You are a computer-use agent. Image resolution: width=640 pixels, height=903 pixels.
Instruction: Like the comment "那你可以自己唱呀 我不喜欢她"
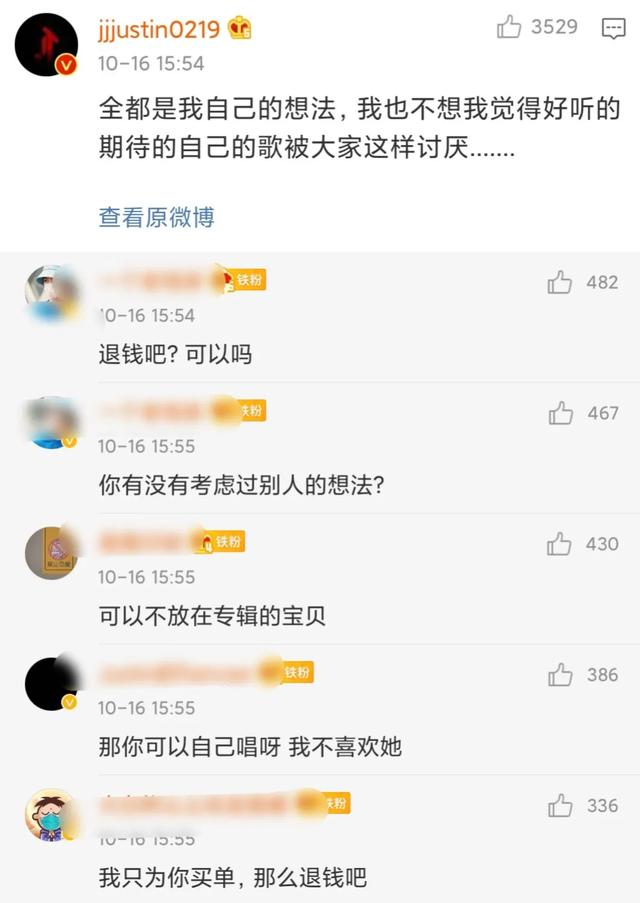(x=560, y=675)
